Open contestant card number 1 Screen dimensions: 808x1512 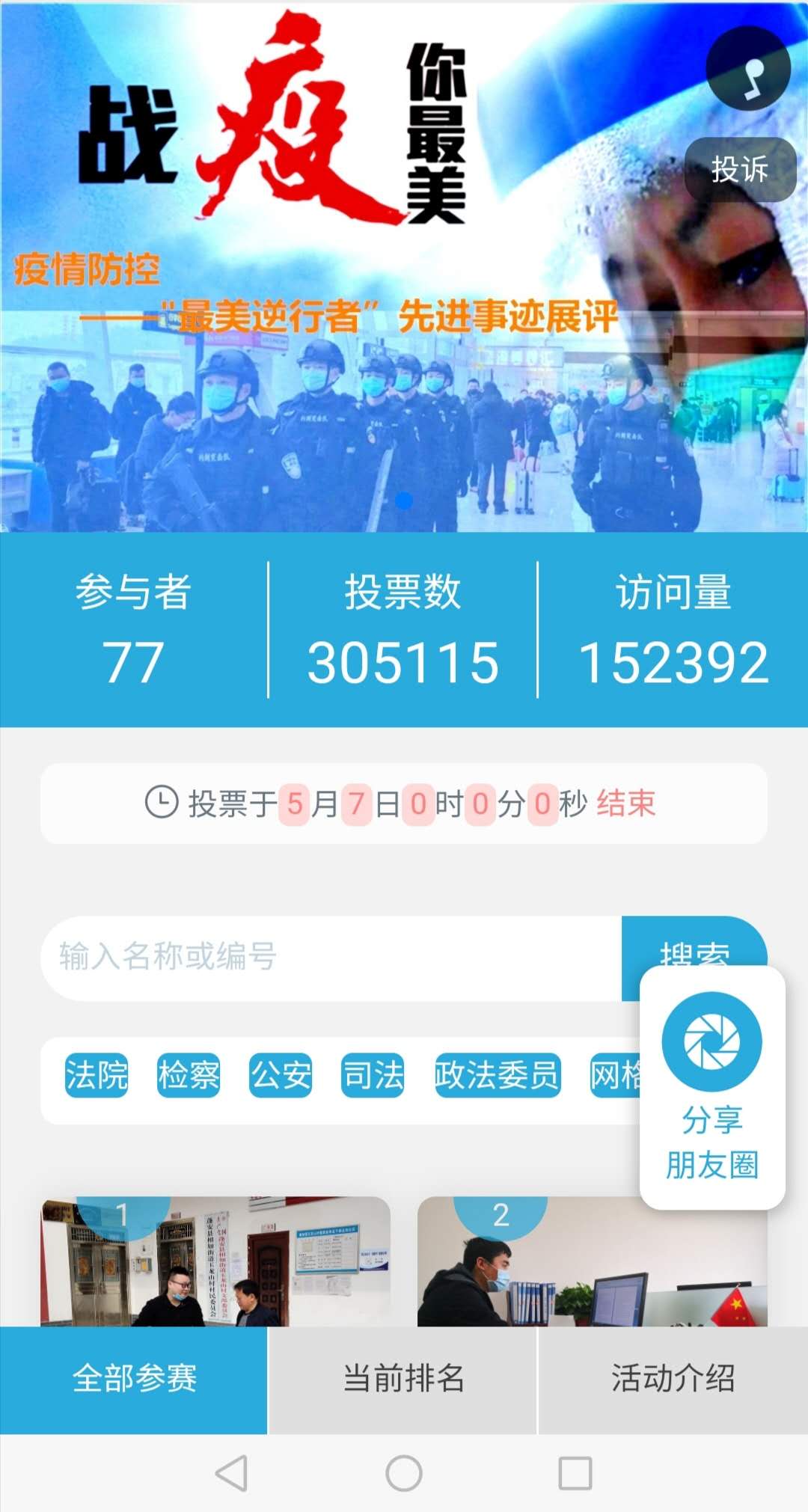[215, 1261]
